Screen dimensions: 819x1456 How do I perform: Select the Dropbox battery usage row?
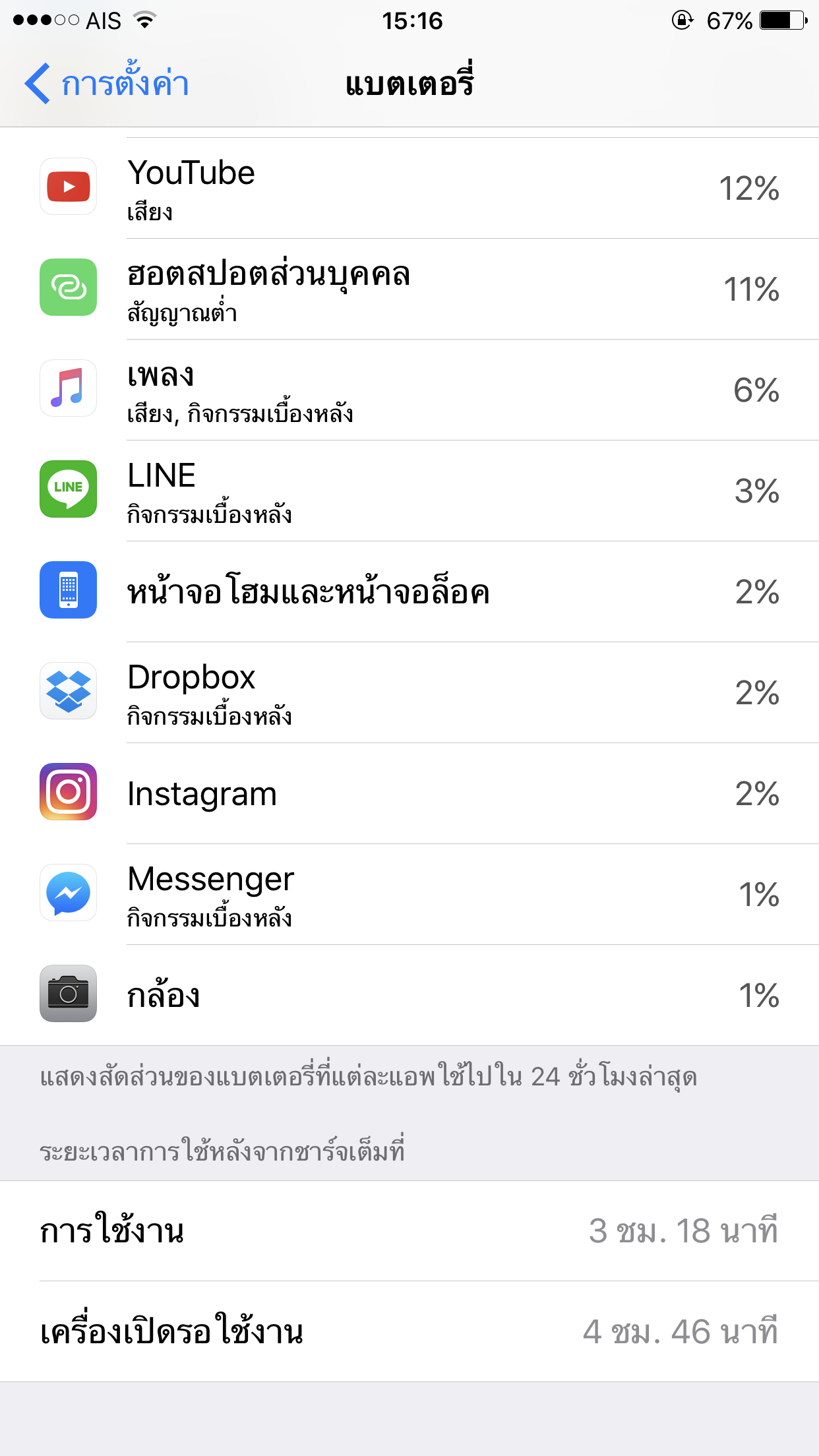409,692
